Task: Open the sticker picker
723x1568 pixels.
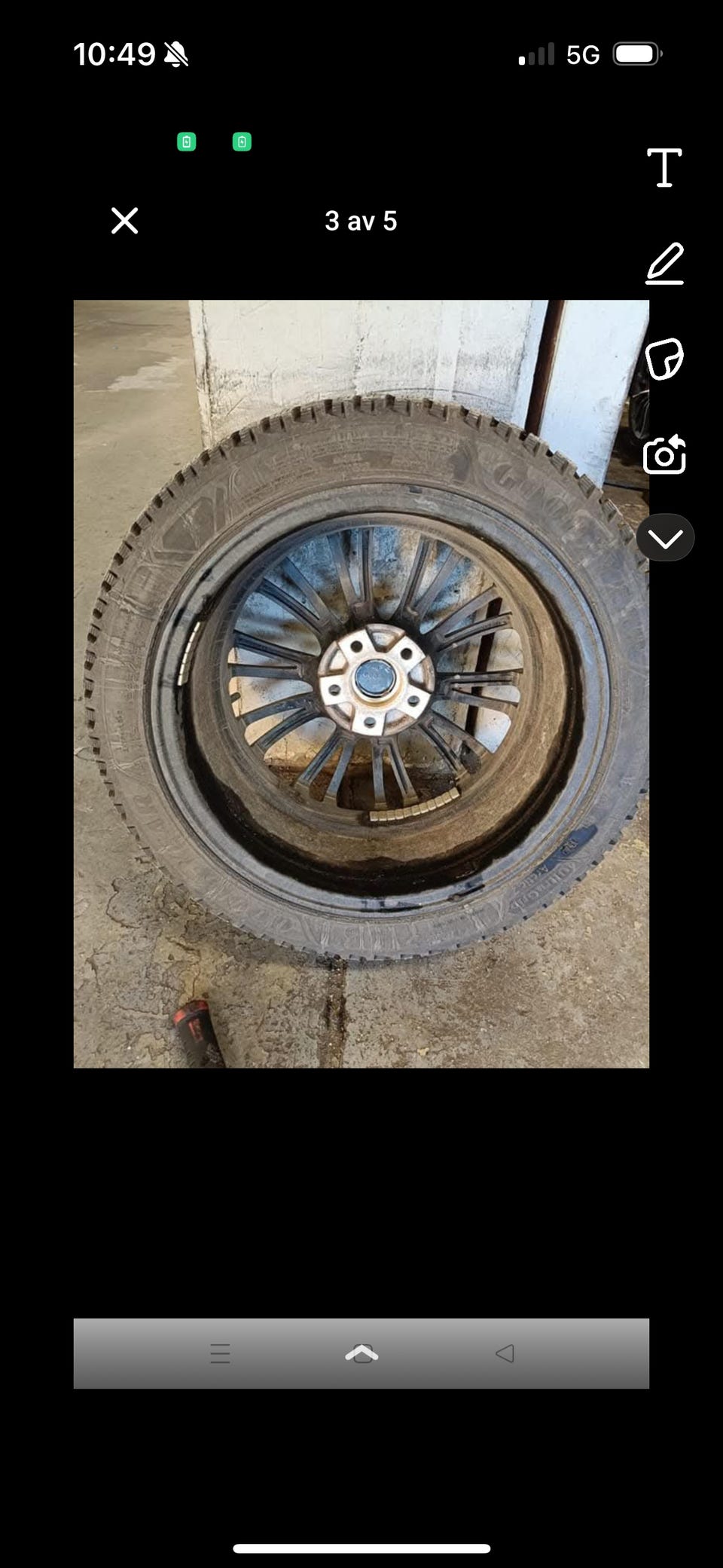Action: (664, 359)
